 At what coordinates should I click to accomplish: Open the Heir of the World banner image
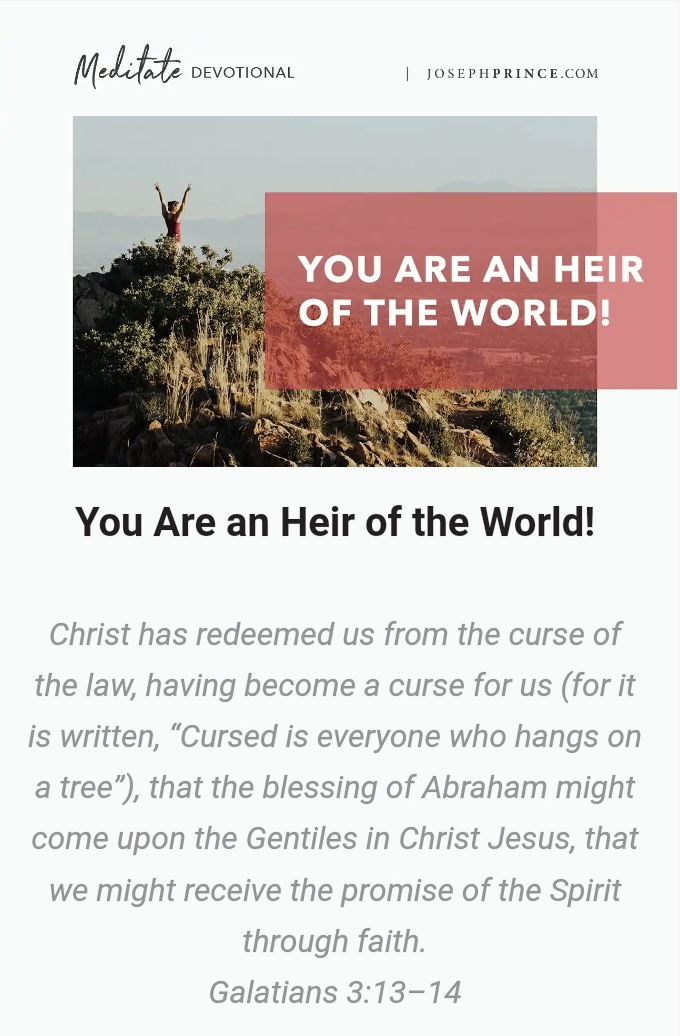pos(335,291)
